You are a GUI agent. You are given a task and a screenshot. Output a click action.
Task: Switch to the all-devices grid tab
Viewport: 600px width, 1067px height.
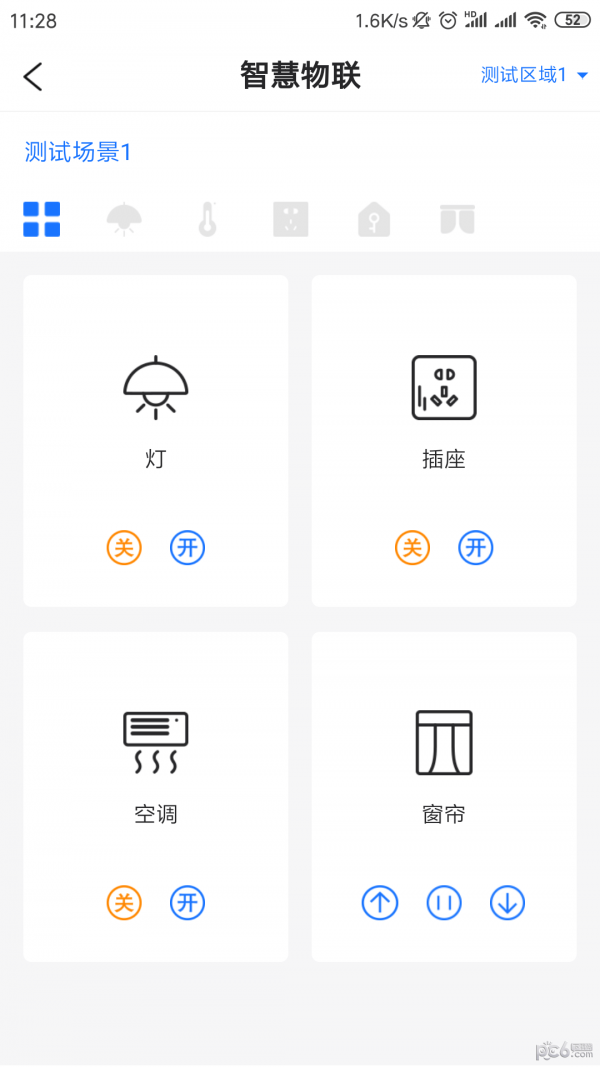41,219
